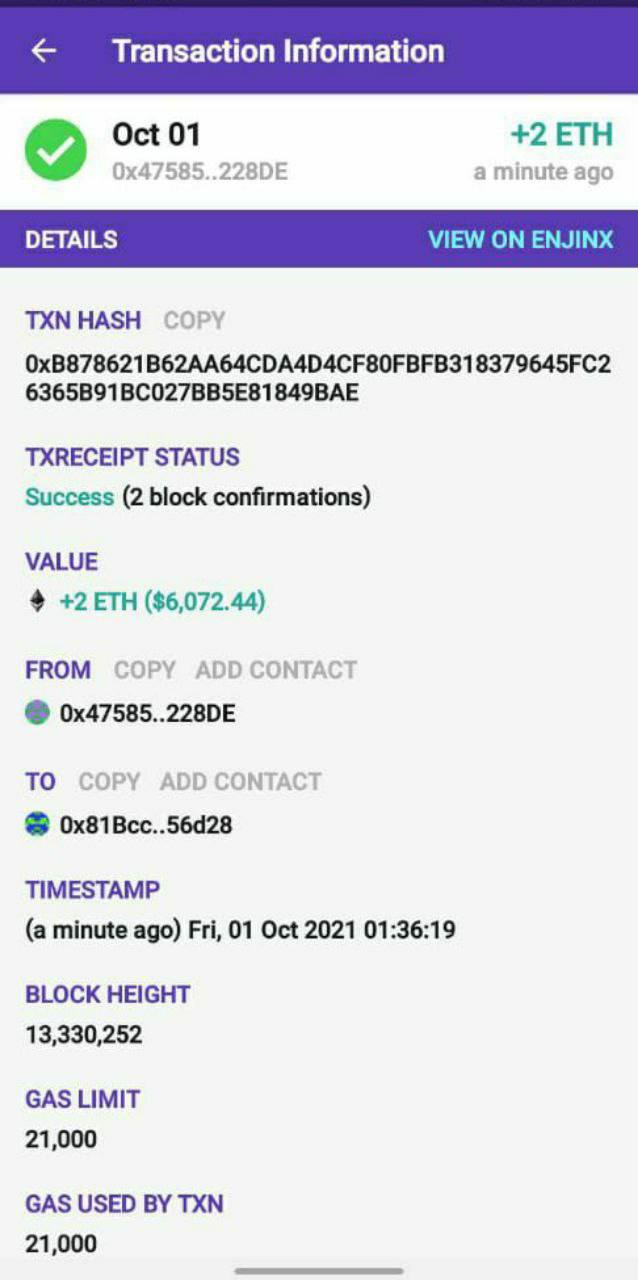Add the TO address as a contact
Image resolution: width=638 pixels, height=1280 pixels.
[x=241, y=782]
